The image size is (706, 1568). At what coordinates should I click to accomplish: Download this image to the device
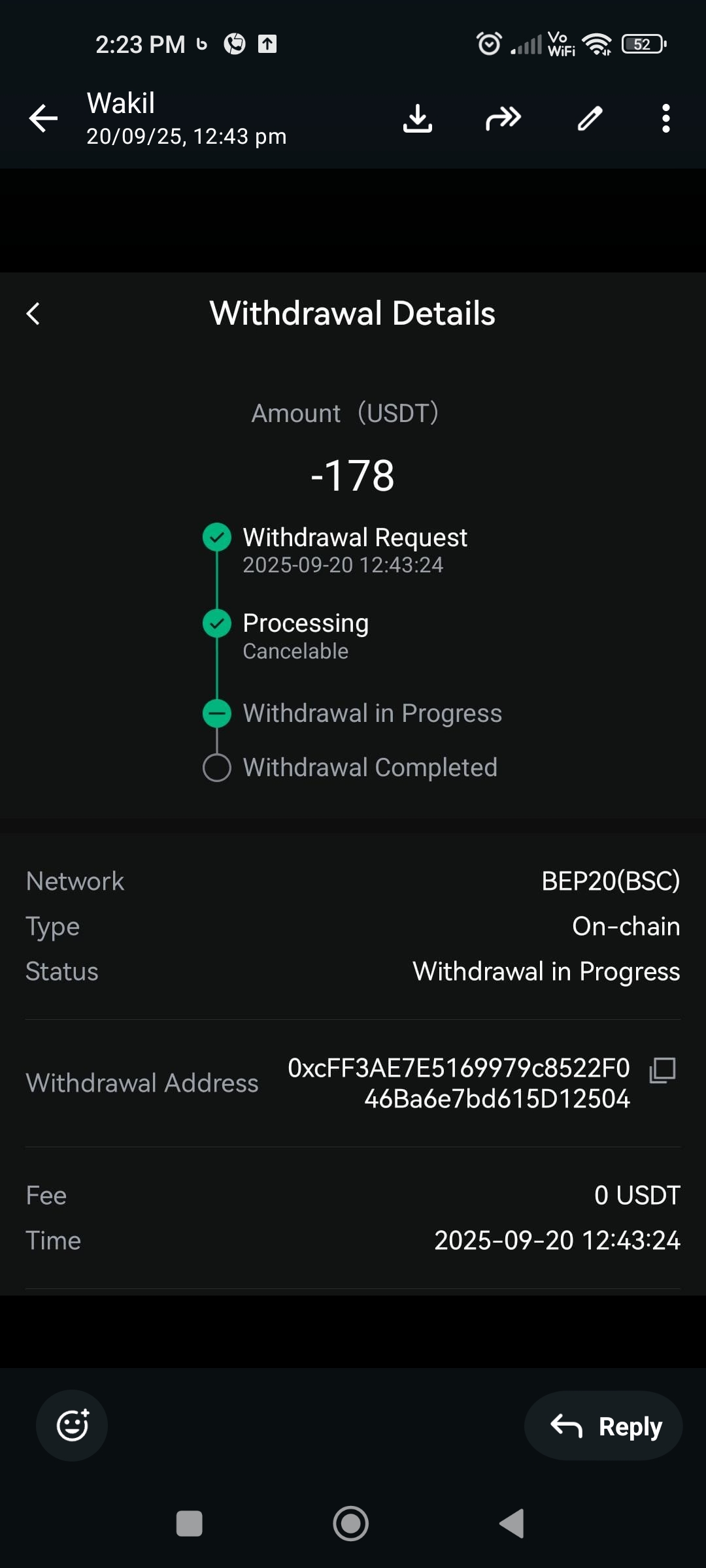[417, 118]
